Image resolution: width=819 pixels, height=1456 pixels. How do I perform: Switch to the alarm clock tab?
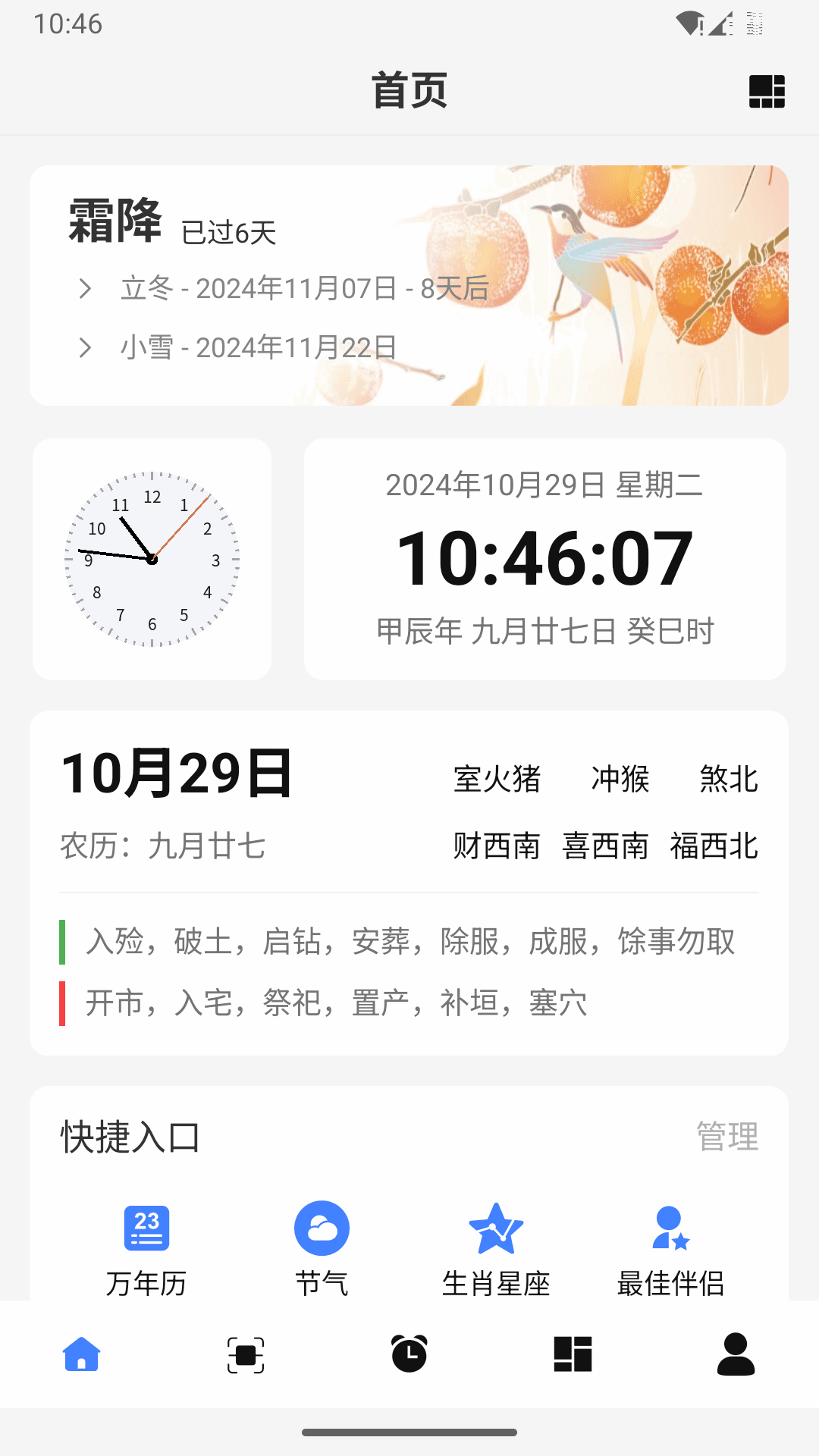[x=409, y=1354]
